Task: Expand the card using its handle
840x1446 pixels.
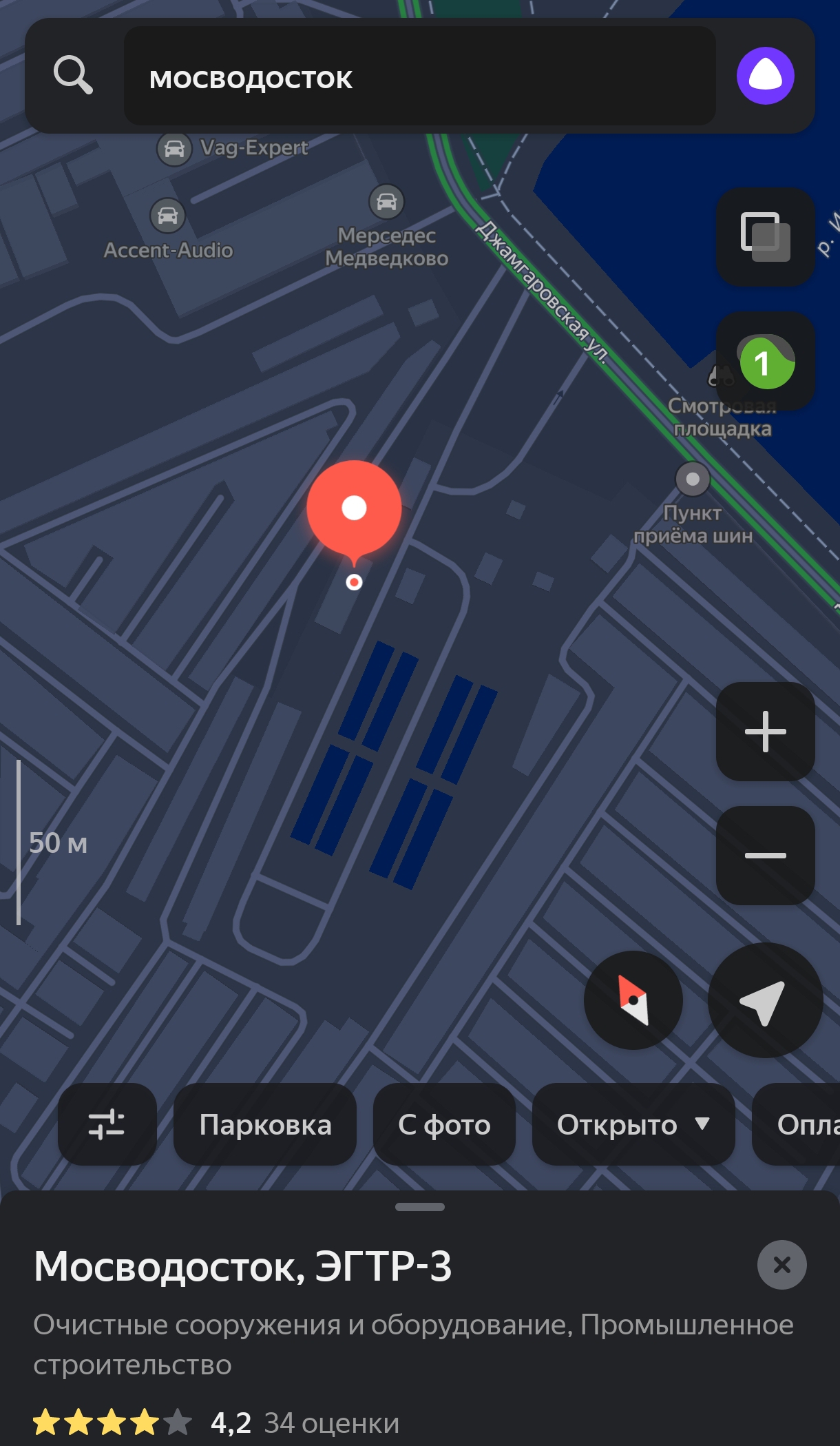Action: [420, 1207]
